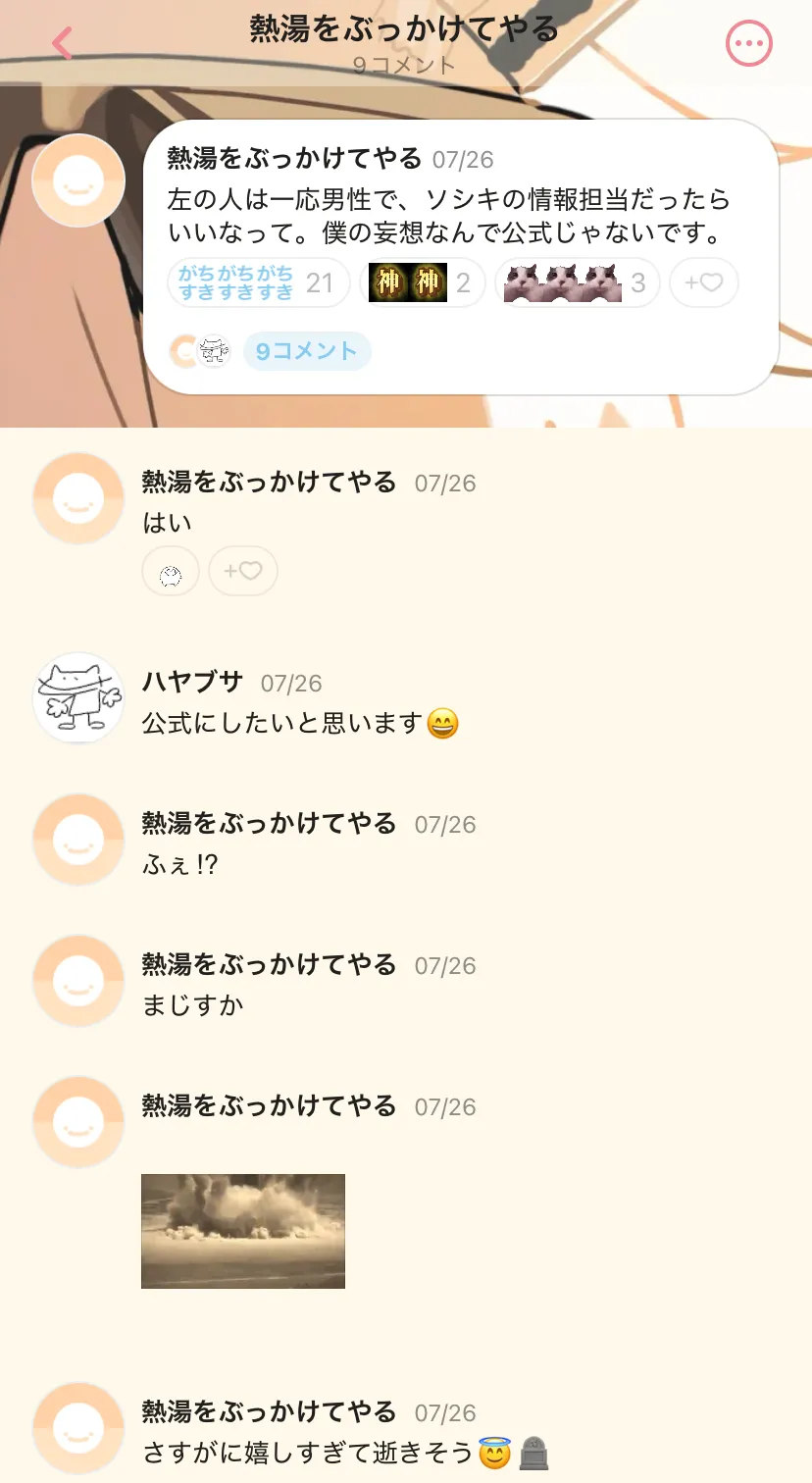Tap the cat reaction chip with 3
This screenshot has height=1483, width=812.
coord(576,283)
